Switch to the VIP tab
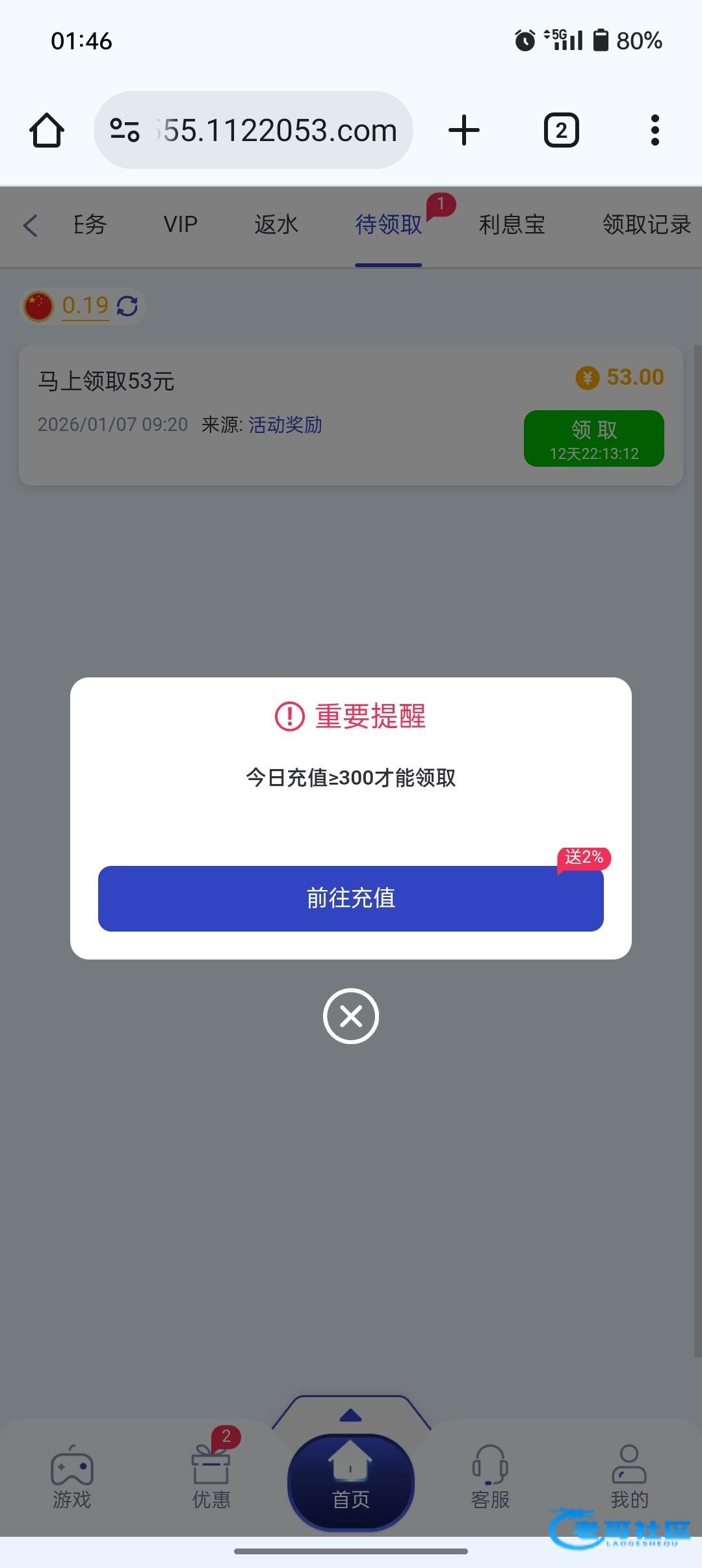The image size is (702, 1568). click(x=180, y=225)
